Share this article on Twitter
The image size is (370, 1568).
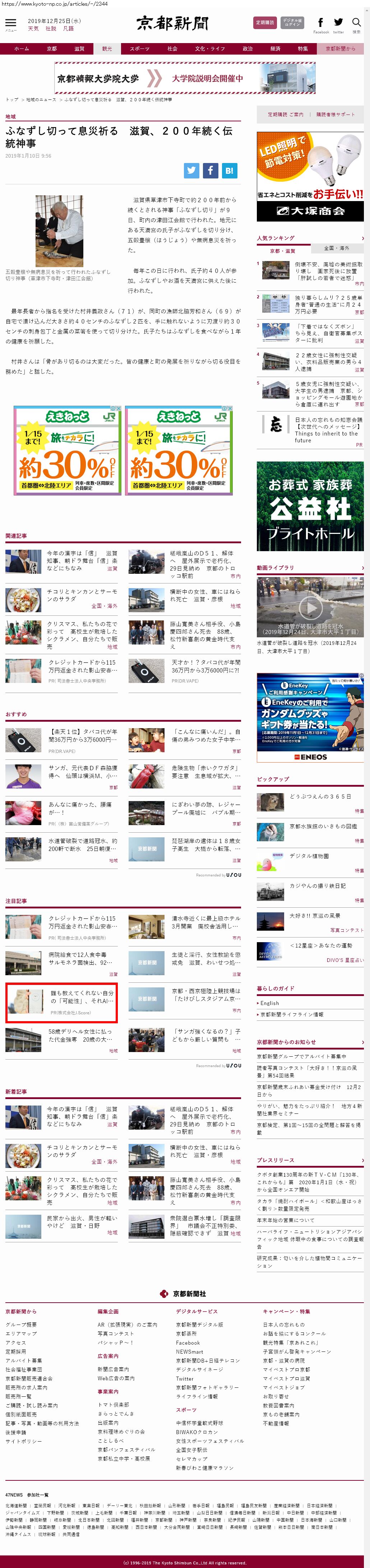pos(192,171)
